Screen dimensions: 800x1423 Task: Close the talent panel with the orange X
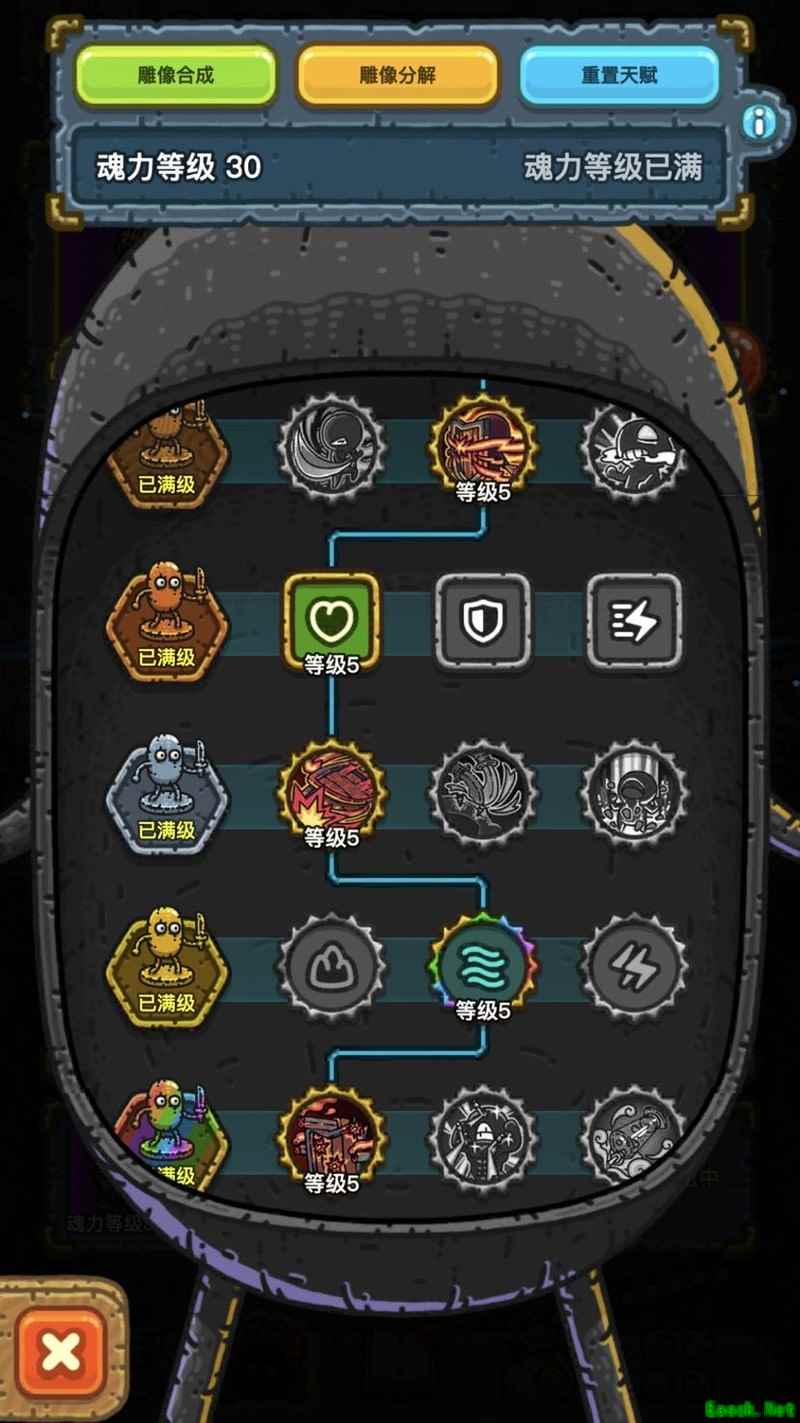click(62, 1353)
